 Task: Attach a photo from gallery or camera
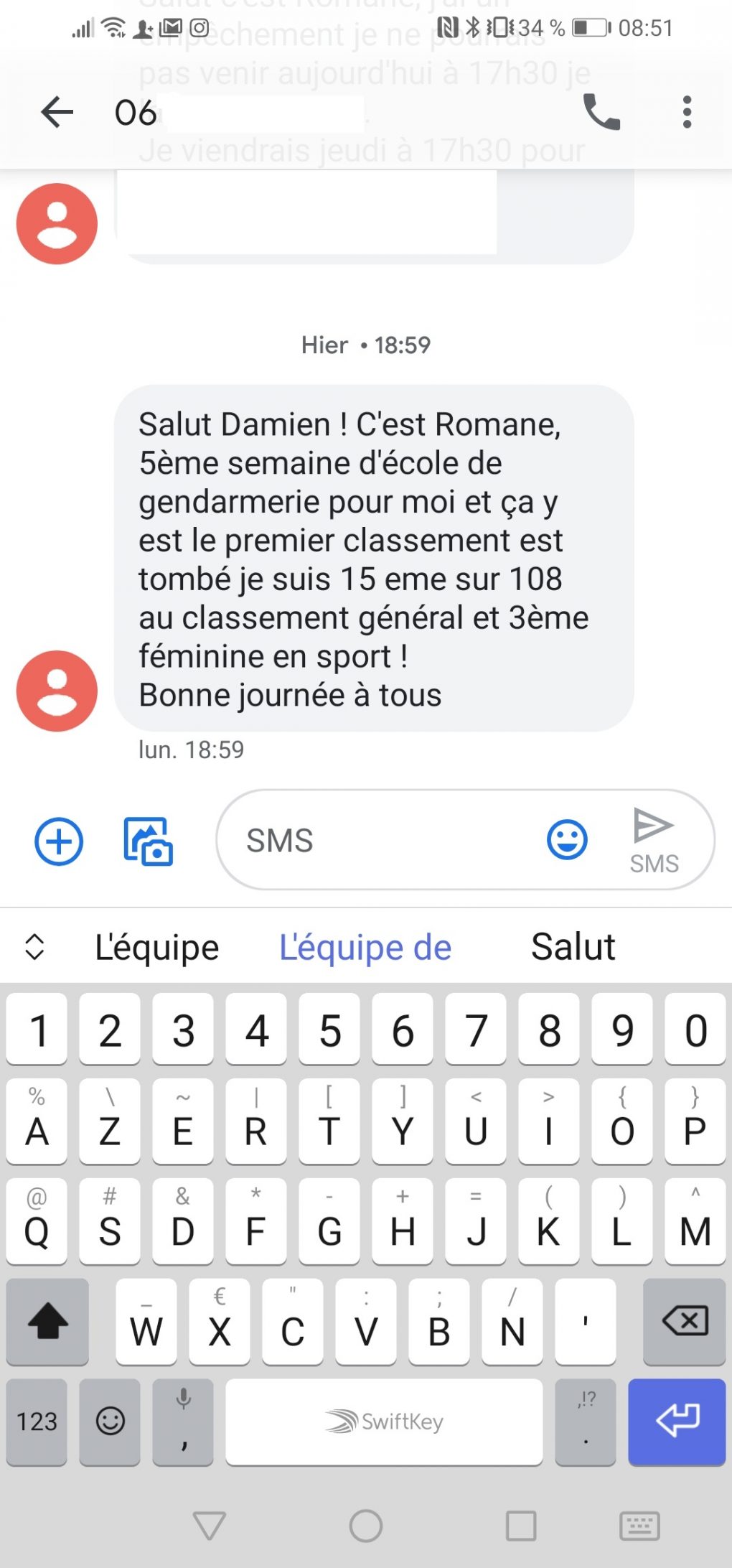point(149,841)
